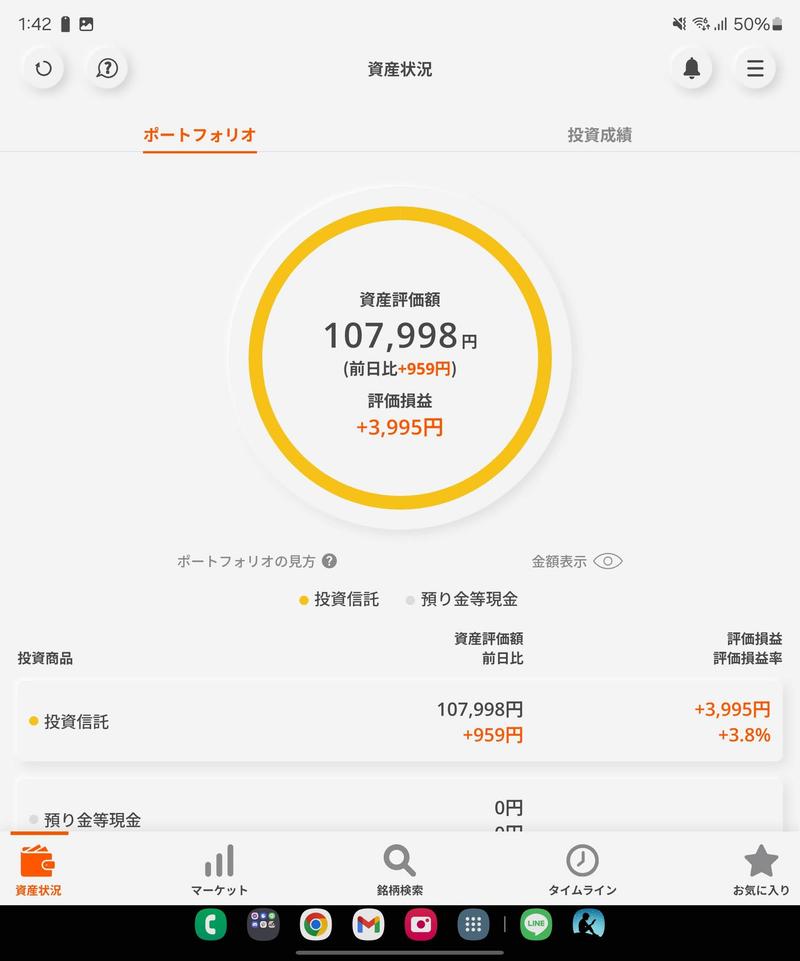Image resolution: width=800 pixels, height=961 pixels.
Task: Open the 投資信託 holdings card
Action: [399, 721]
